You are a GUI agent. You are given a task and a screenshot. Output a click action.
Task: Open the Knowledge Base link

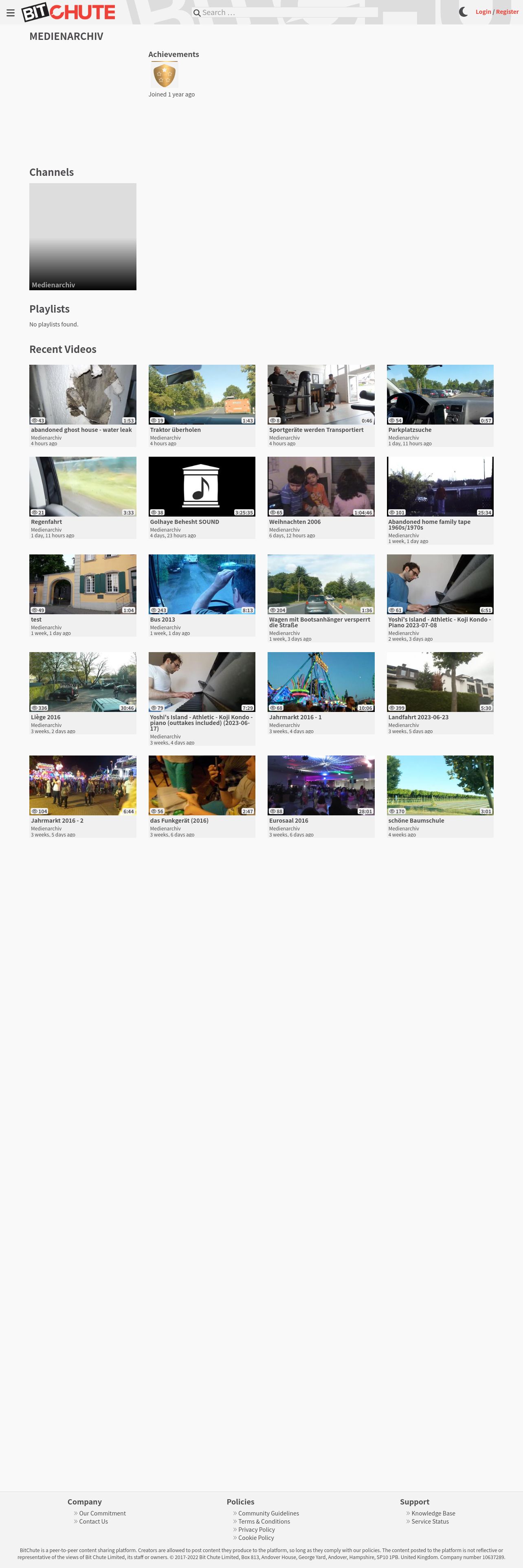(x=433, y=1513)
